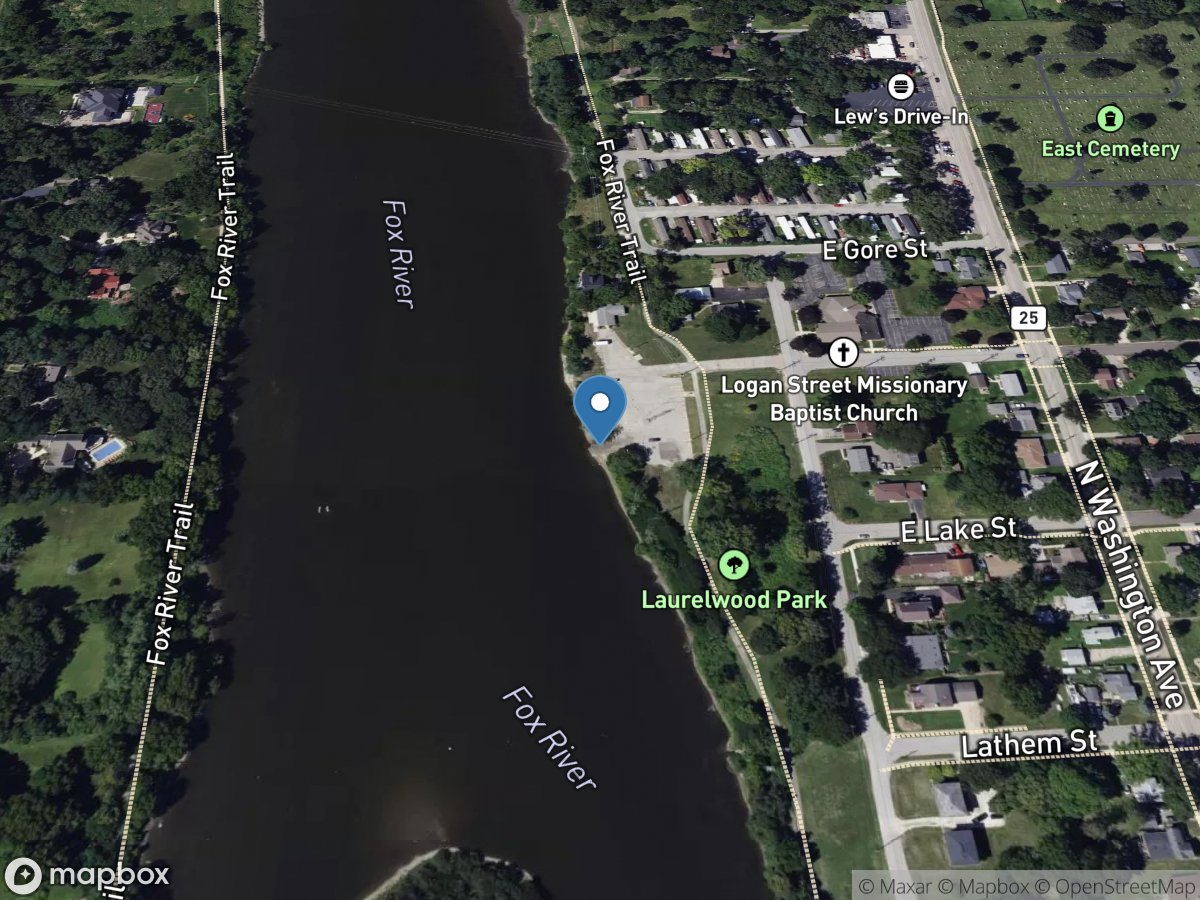Tap the blue location pin marker
Viewport: 1200px width, 900px height.
[x=600, y=406]
